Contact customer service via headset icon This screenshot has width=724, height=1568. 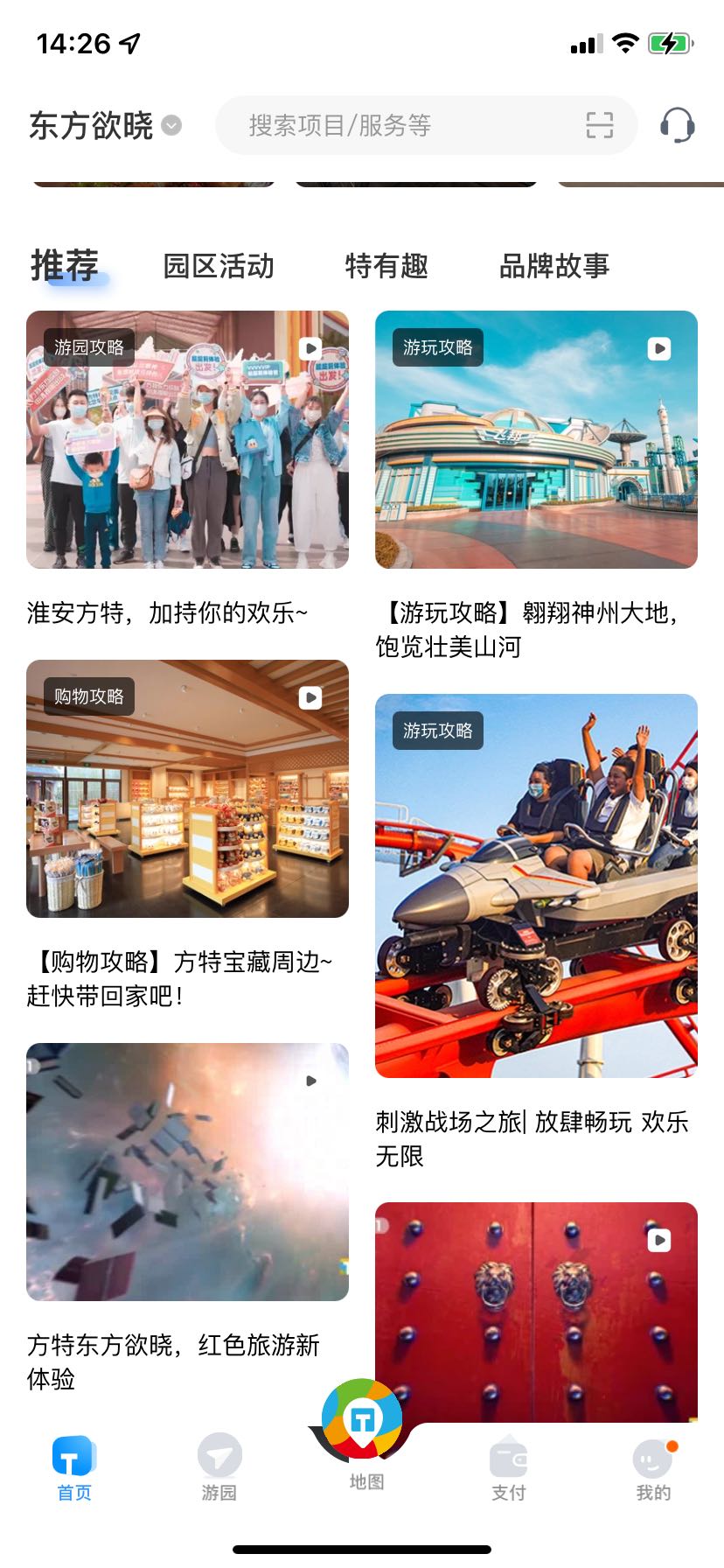677,125
